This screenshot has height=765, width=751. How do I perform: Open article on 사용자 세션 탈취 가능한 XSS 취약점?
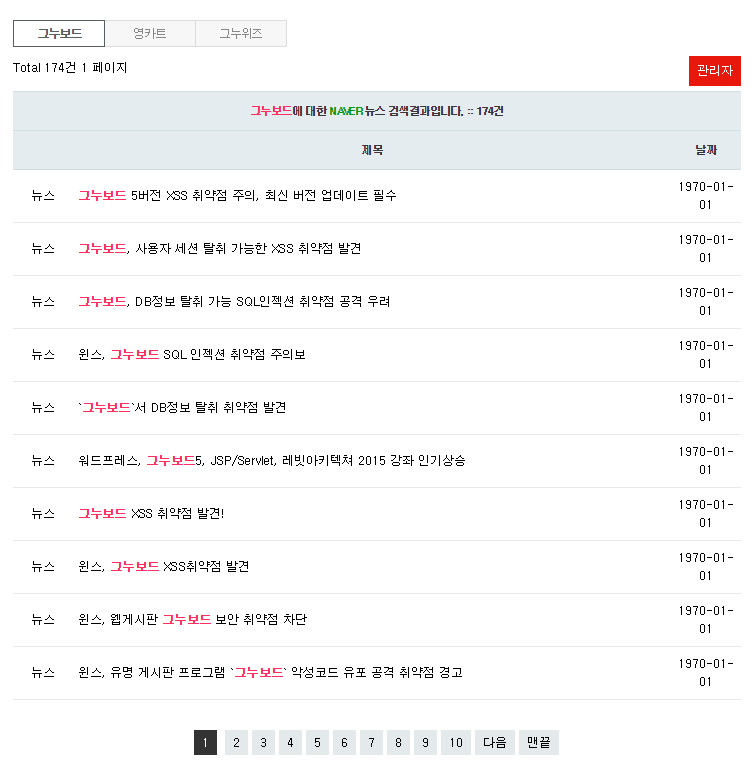pos(220,249)
